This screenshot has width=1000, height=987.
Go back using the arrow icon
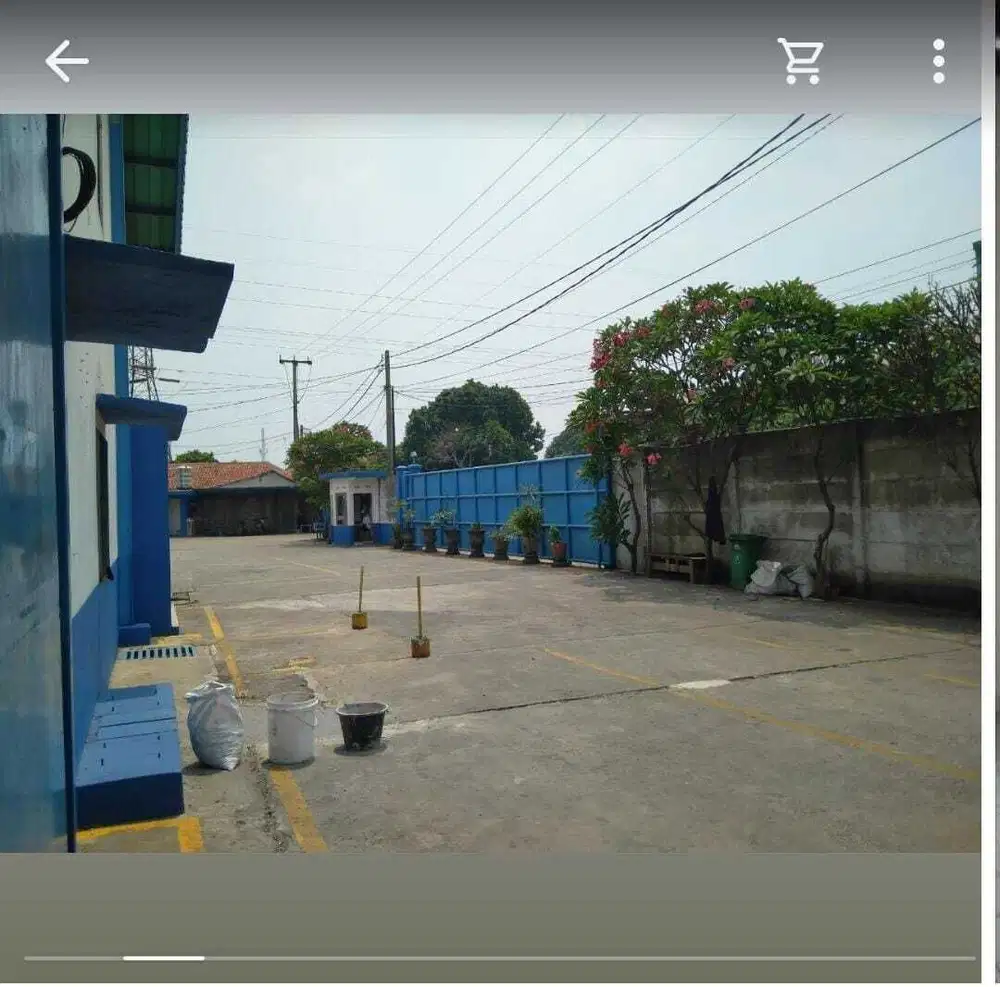[x=66, y=61]
